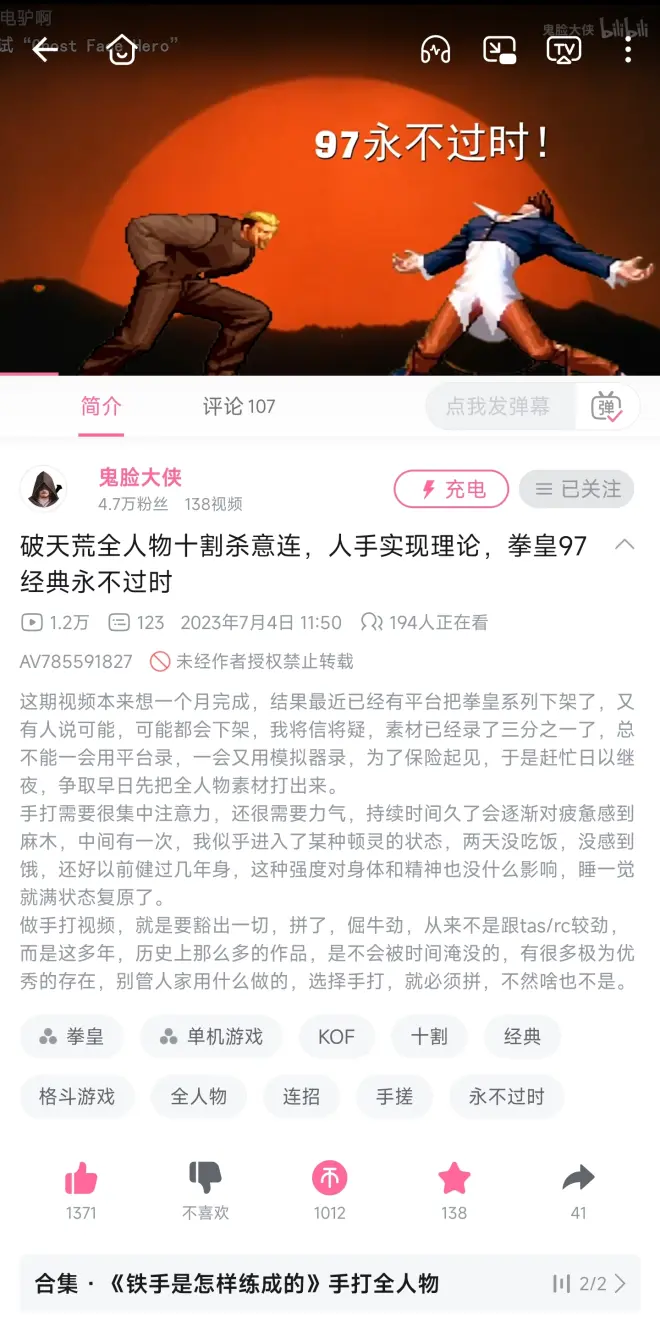
Task: Tap the 点我发弹幕 input field
Action: [498, 406]
